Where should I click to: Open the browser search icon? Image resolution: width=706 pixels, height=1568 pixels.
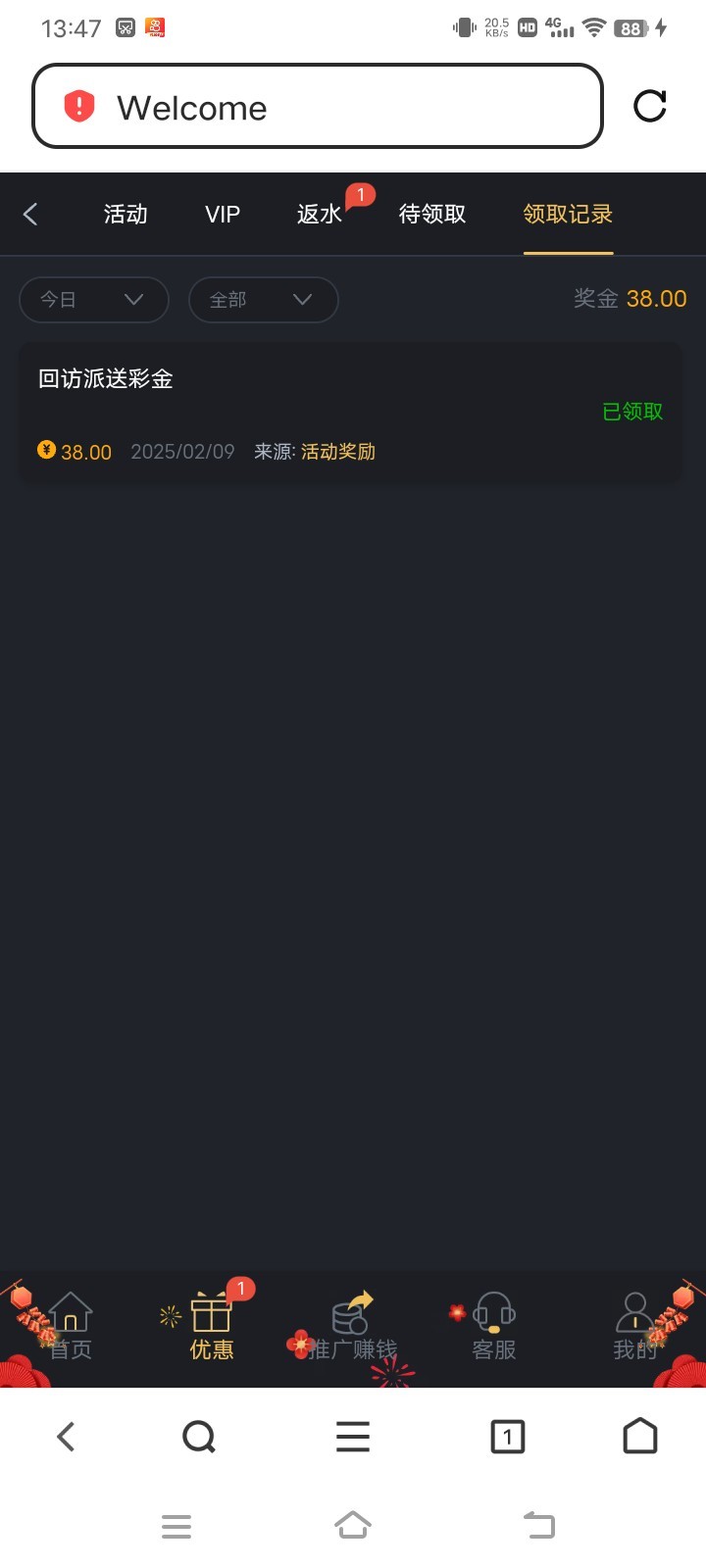point(199,1437)
